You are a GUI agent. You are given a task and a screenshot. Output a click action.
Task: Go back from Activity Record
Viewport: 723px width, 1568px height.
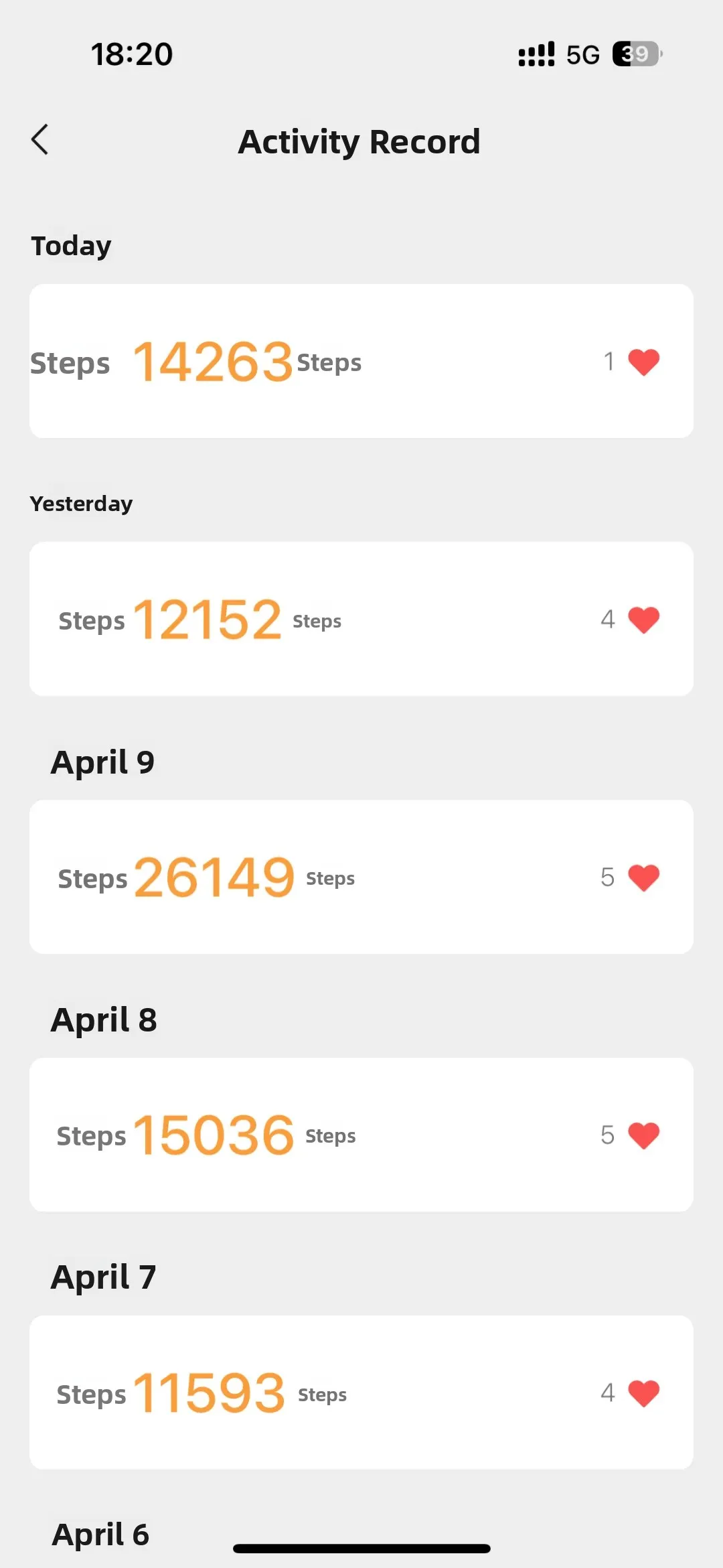pos(40,139)
